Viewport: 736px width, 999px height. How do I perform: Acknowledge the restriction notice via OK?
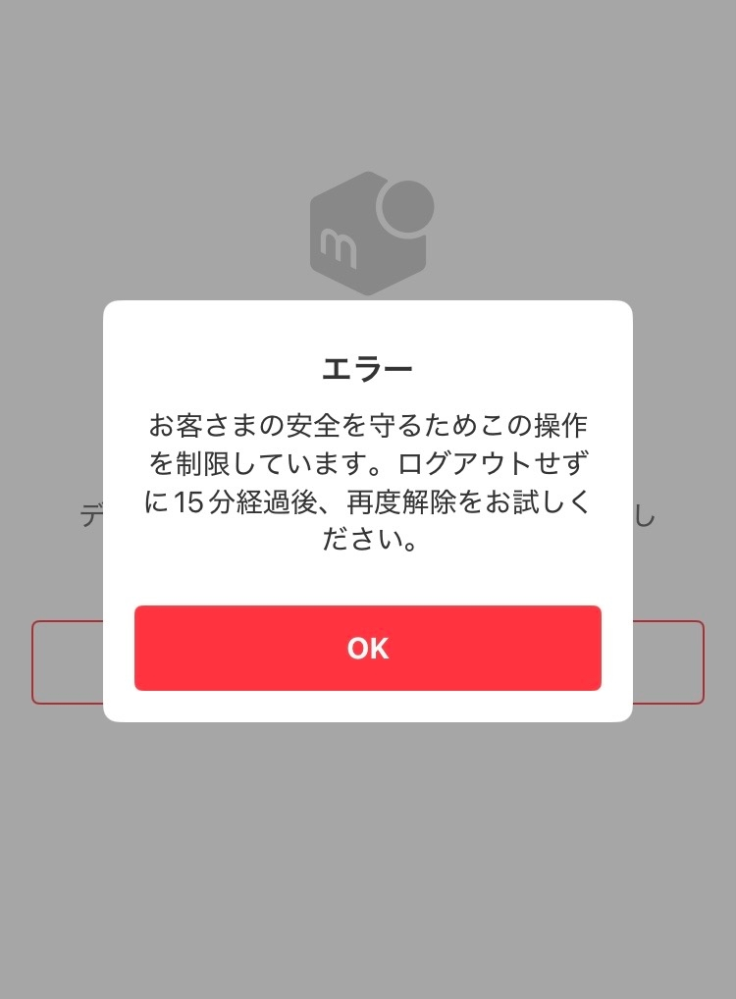point(368,648)
